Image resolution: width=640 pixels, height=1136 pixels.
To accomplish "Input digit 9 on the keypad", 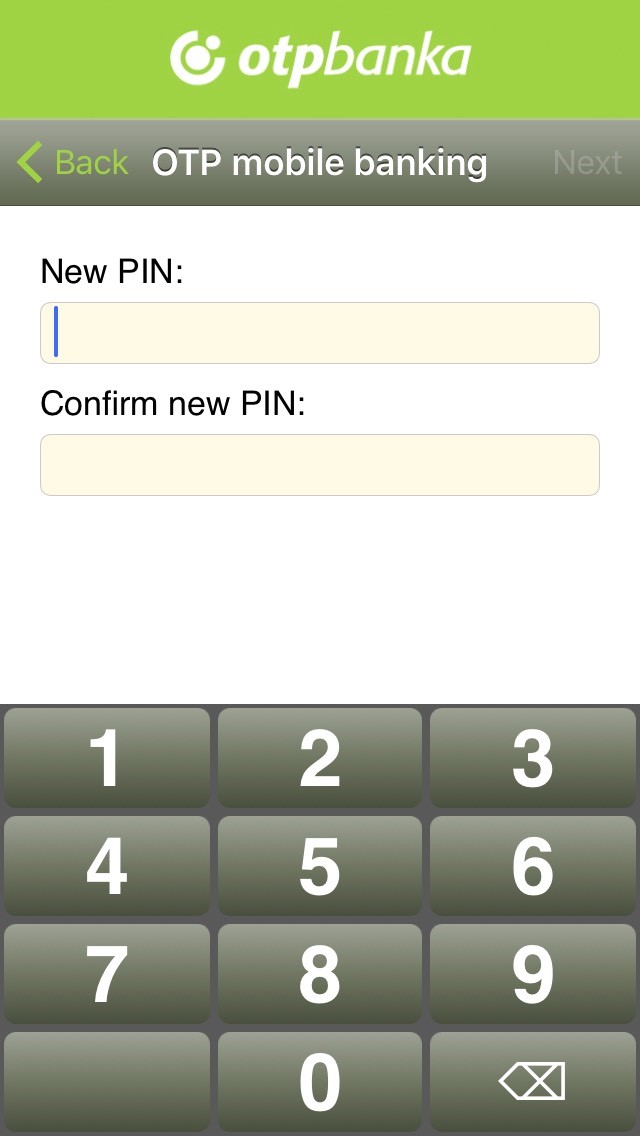I will pyautogui.click(x=533, y=974).
